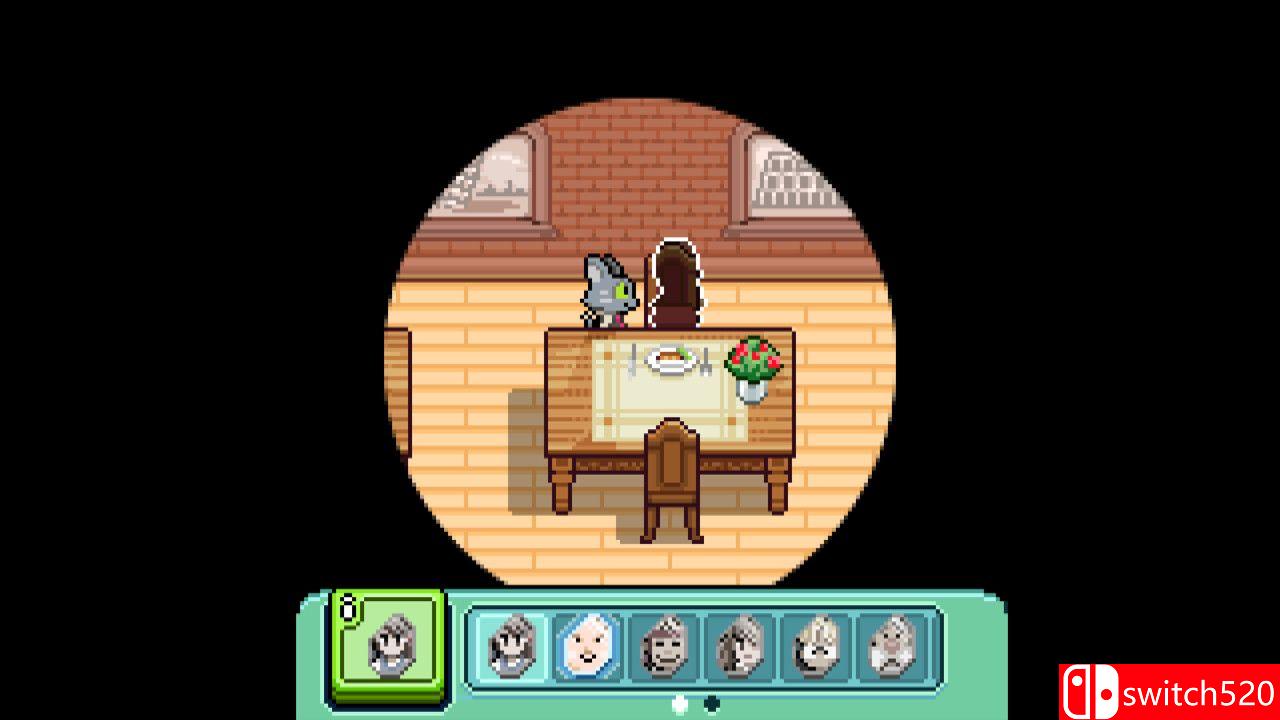
Task: Select the fourth long-haired character portrait
Action: [740, 646]
